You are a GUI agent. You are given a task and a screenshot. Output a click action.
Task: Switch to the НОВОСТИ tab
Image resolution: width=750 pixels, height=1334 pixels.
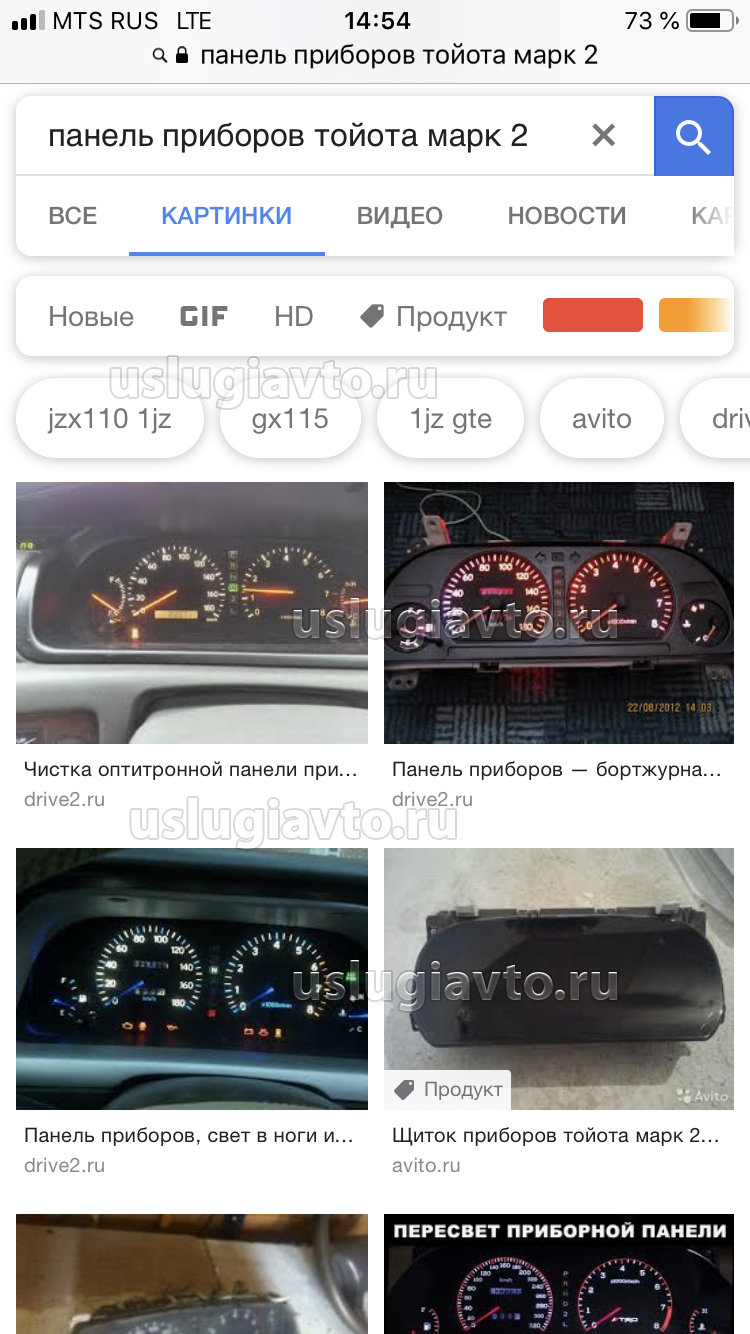(x=567, y=215)
